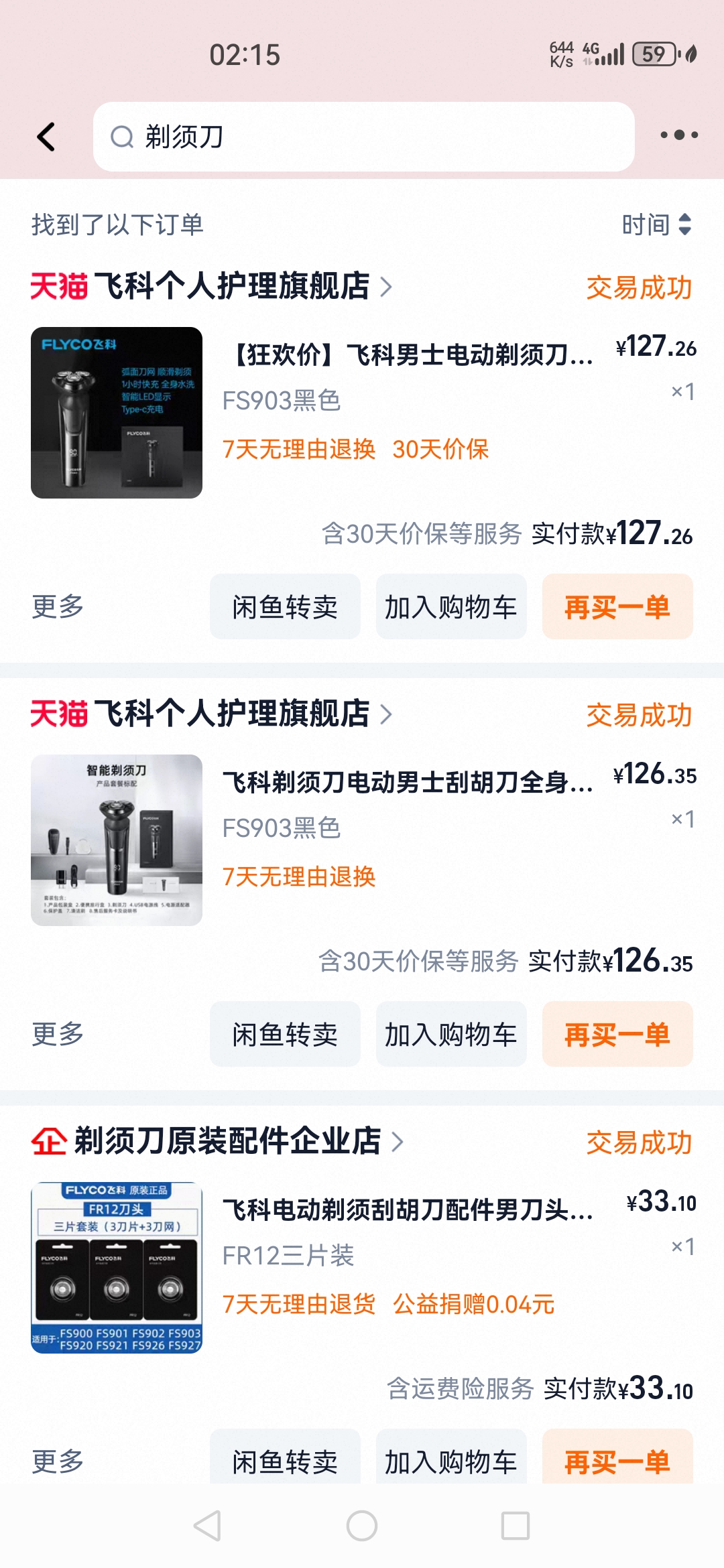This screenshot has width=724, height=1568.
Task: Show 更多 options for the ¥127.26 order
Action: (58, 607)
